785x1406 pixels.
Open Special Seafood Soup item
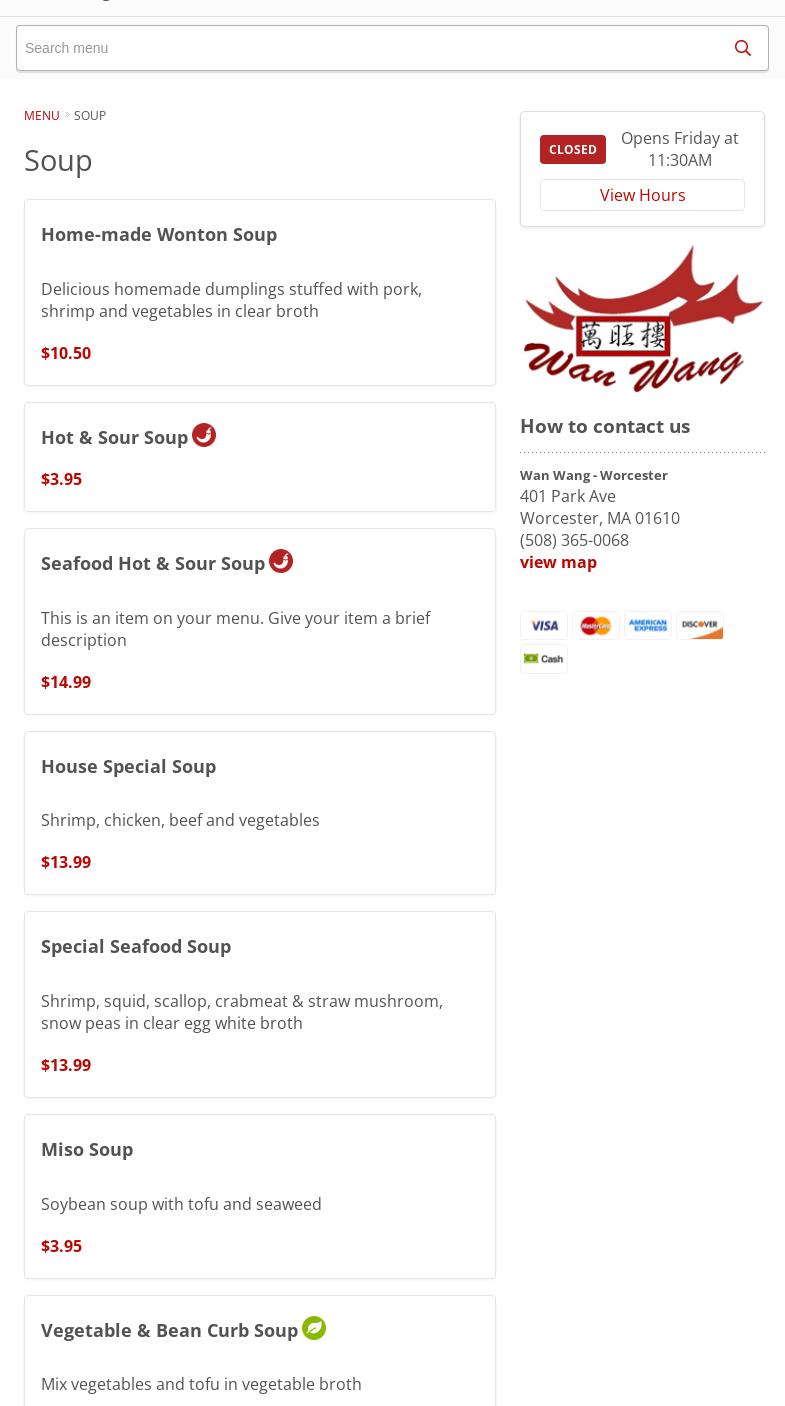point(260,1004)
